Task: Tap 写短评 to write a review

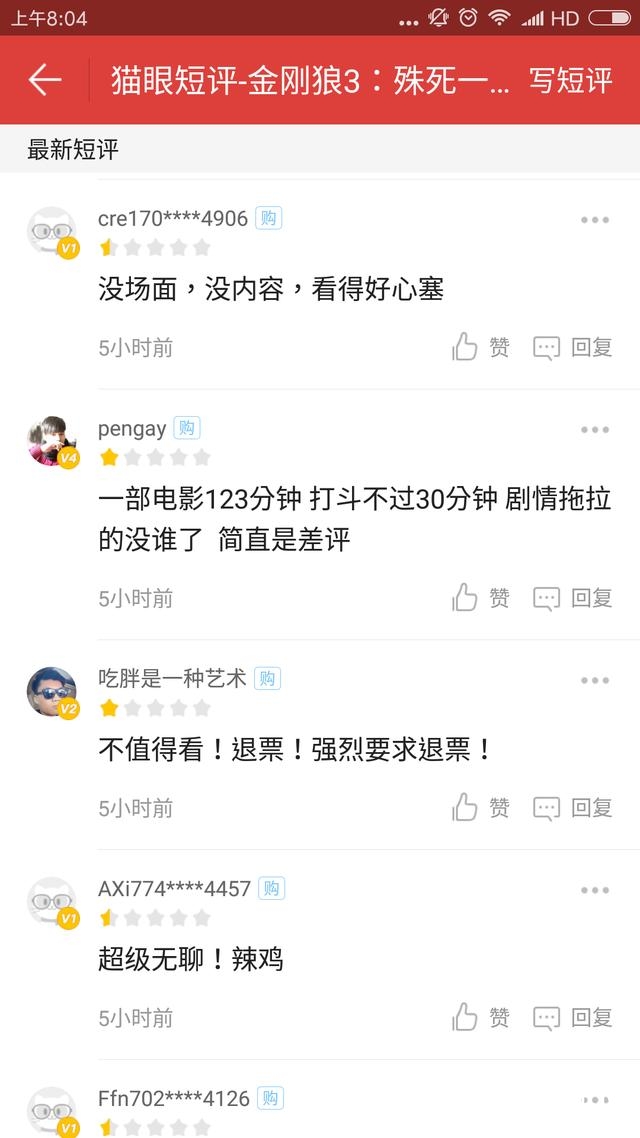Action: coord(570,80)
